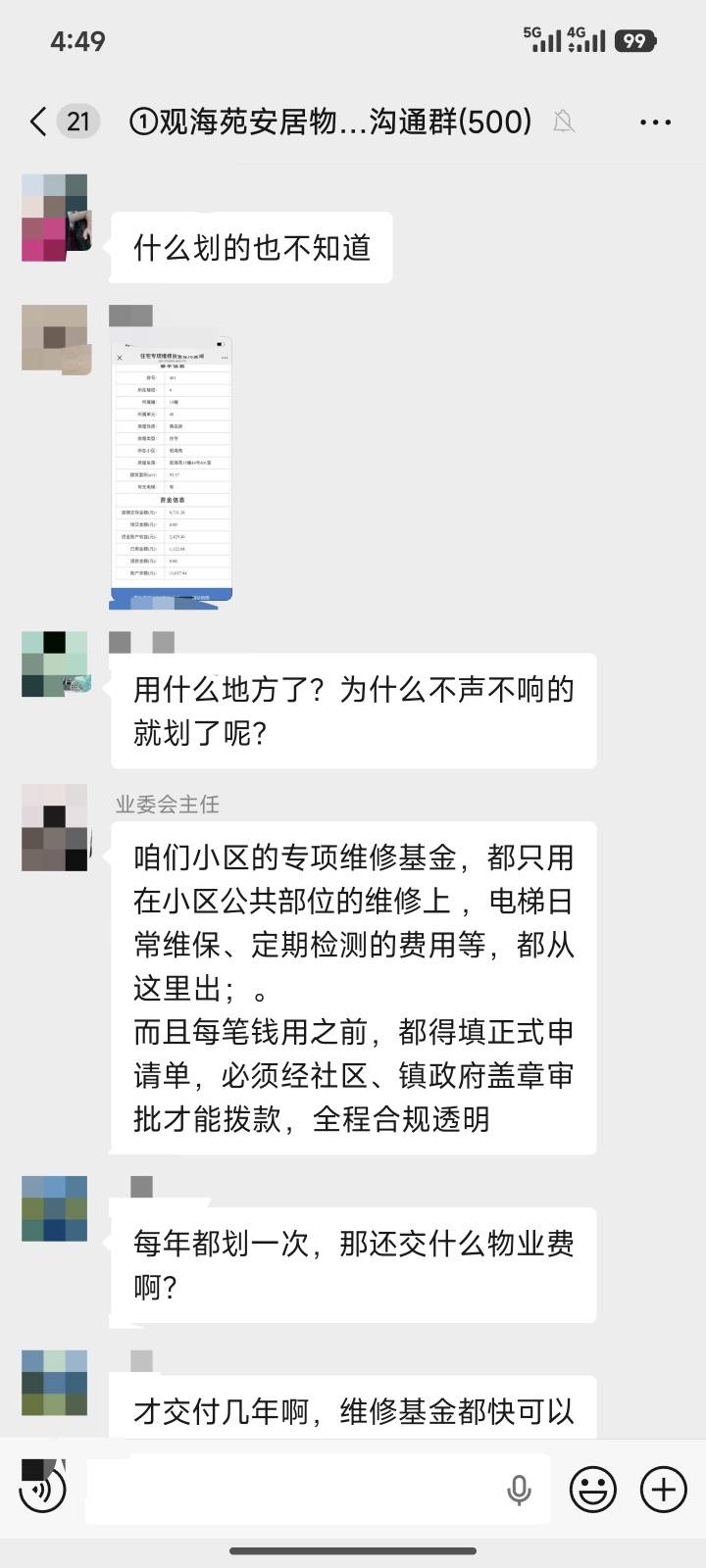706x1568 pixels.
Task: Open avatar of sender saying 什么划的也不知道
Action: click(55, 218)
